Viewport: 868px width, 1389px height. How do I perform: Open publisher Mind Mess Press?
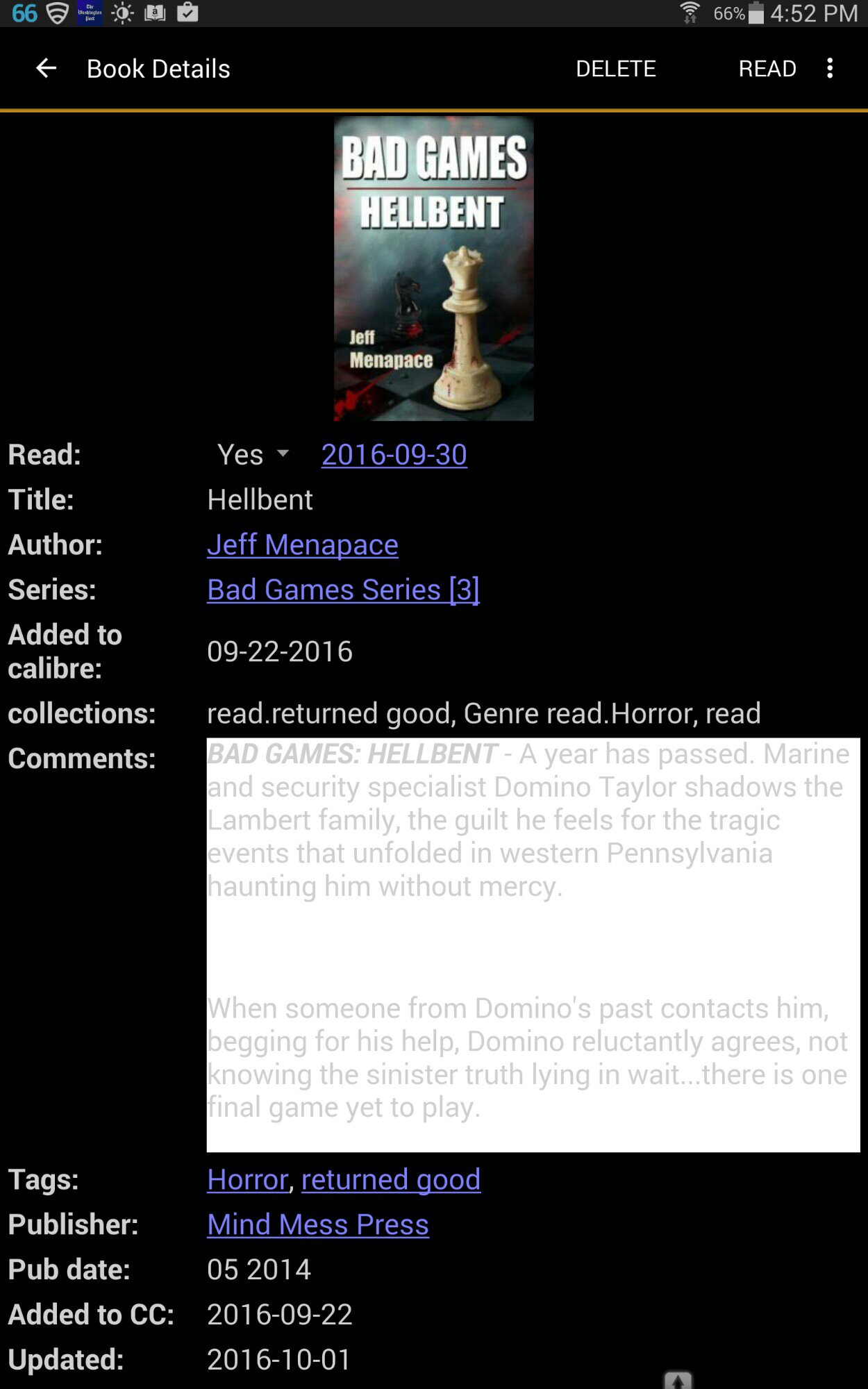tap(318, 1224)
